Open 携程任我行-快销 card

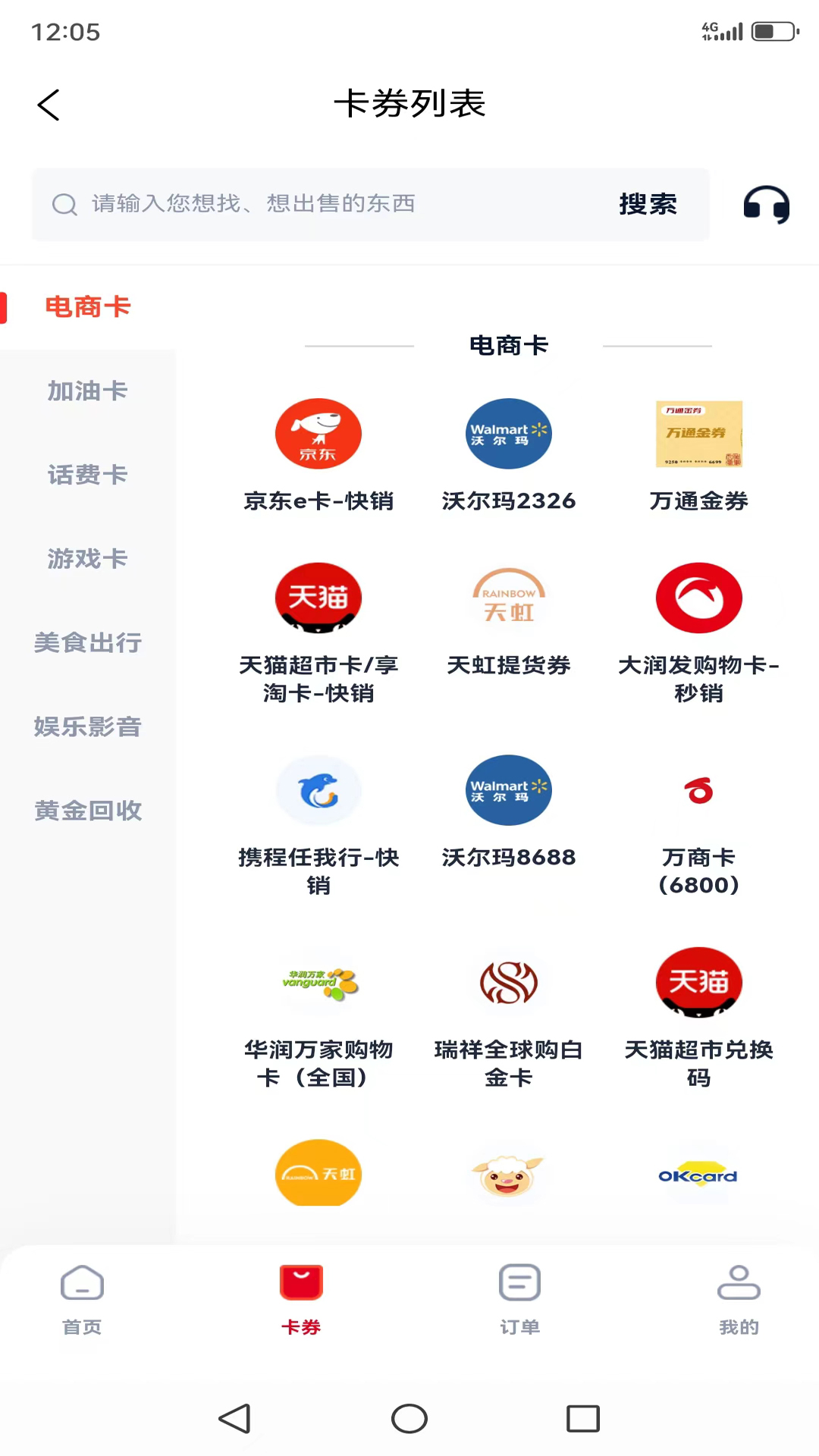click(x=318, y=823)
